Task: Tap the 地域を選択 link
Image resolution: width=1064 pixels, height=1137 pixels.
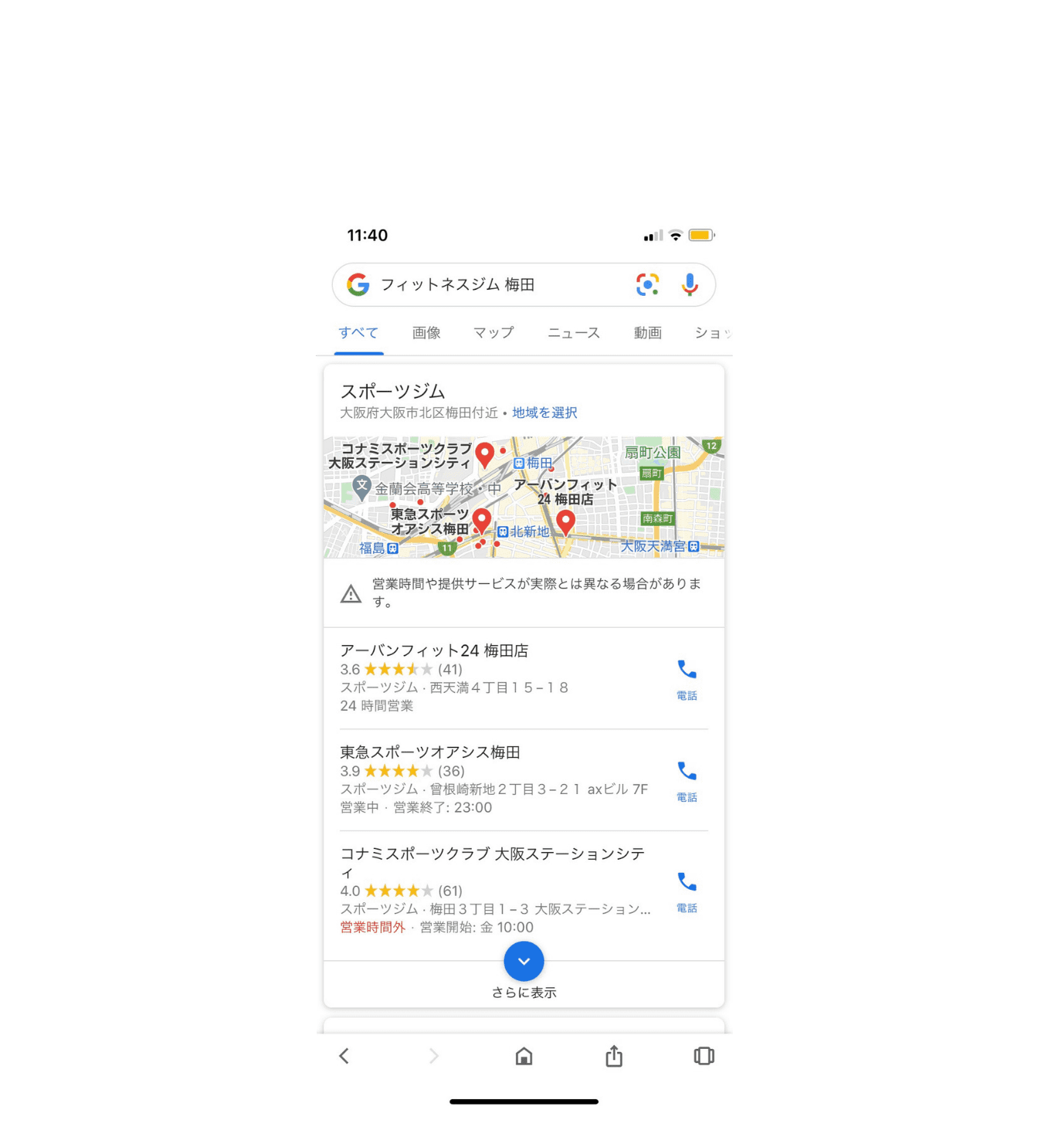Action: (544, 413)
